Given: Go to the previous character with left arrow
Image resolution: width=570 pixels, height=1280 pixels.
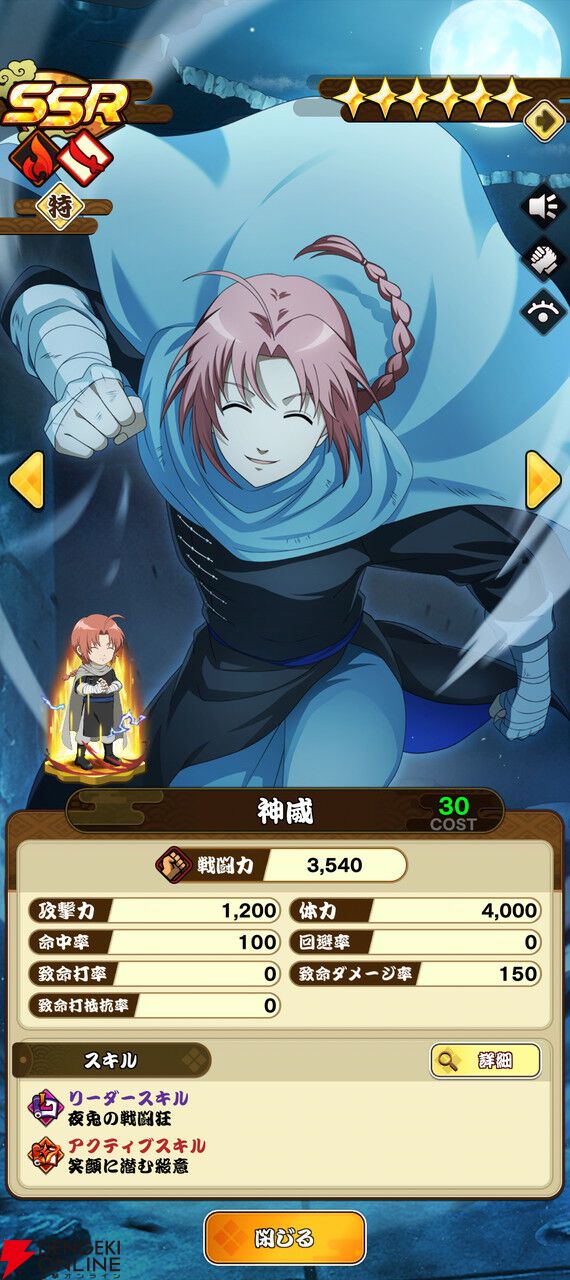Looking at the screenshot, I should coord(26,480).
